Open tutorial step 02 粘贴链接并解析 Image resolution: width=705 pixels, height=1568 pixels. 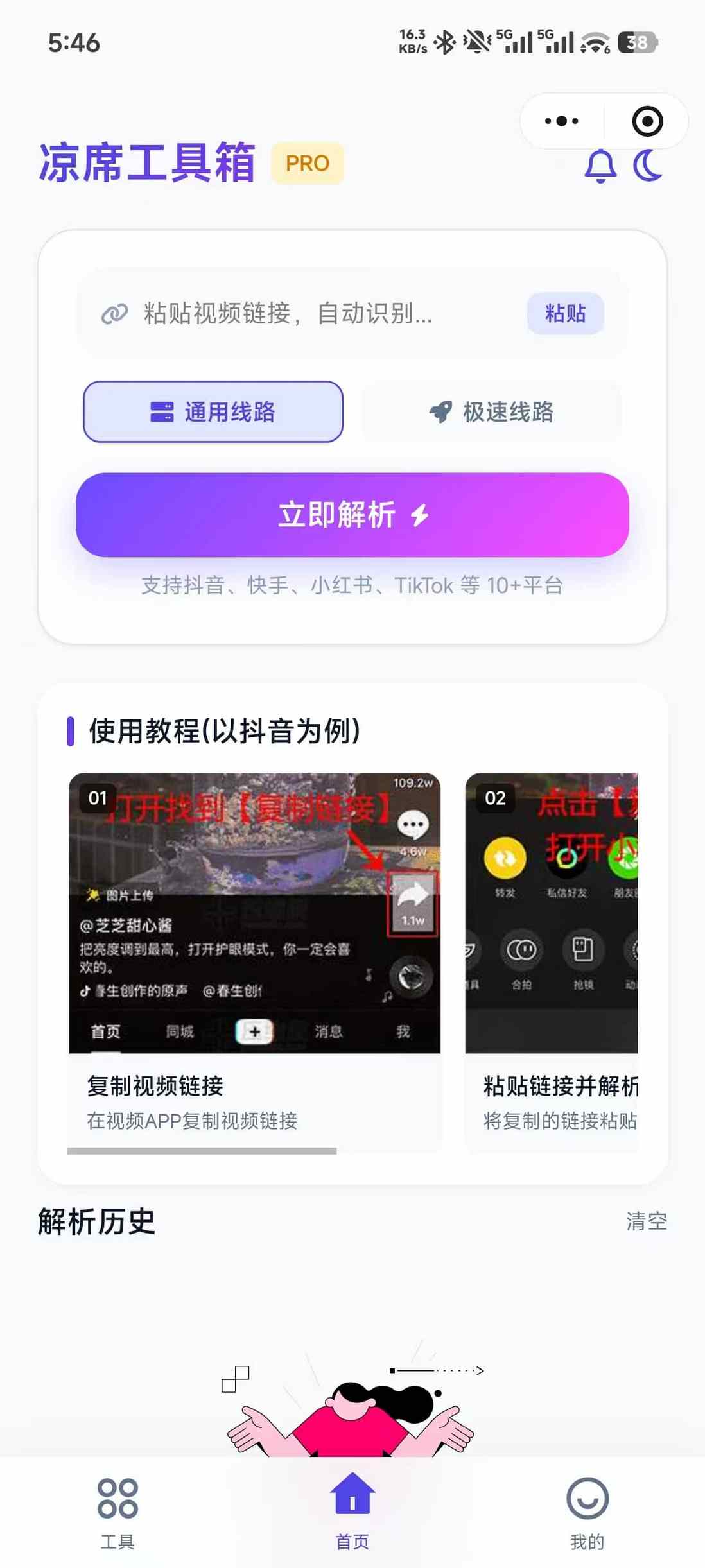[552, 950]
